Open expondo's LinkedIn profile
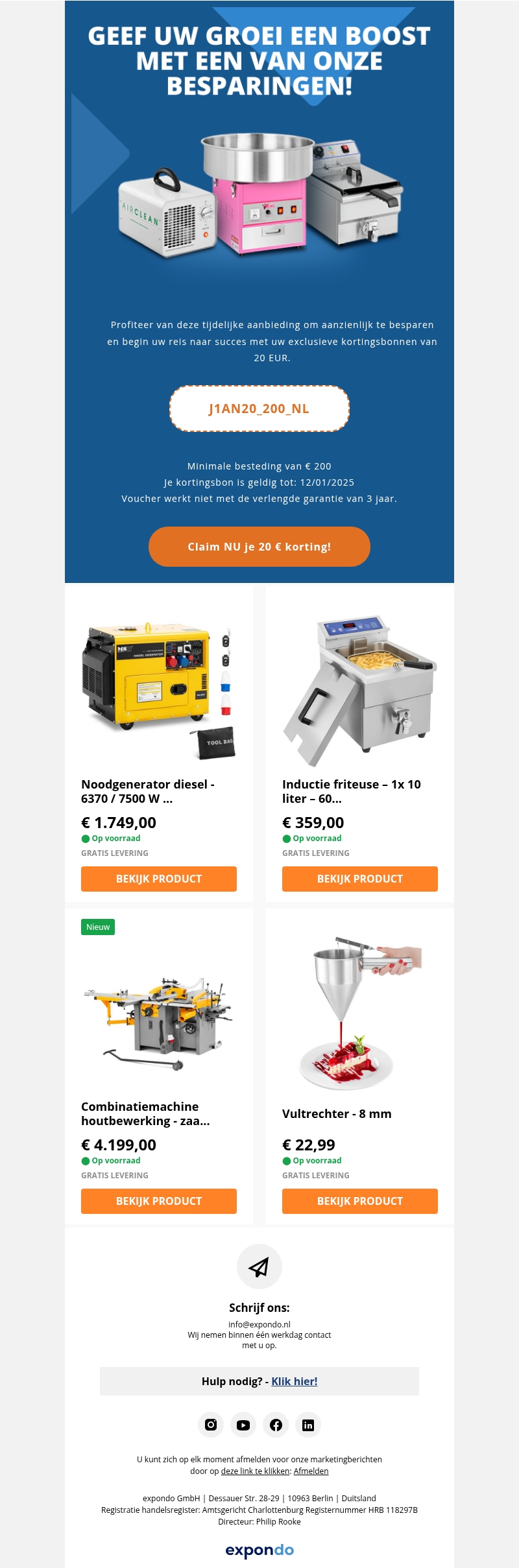This screenshot has width=519, height=1568. tap(308, 1425)
